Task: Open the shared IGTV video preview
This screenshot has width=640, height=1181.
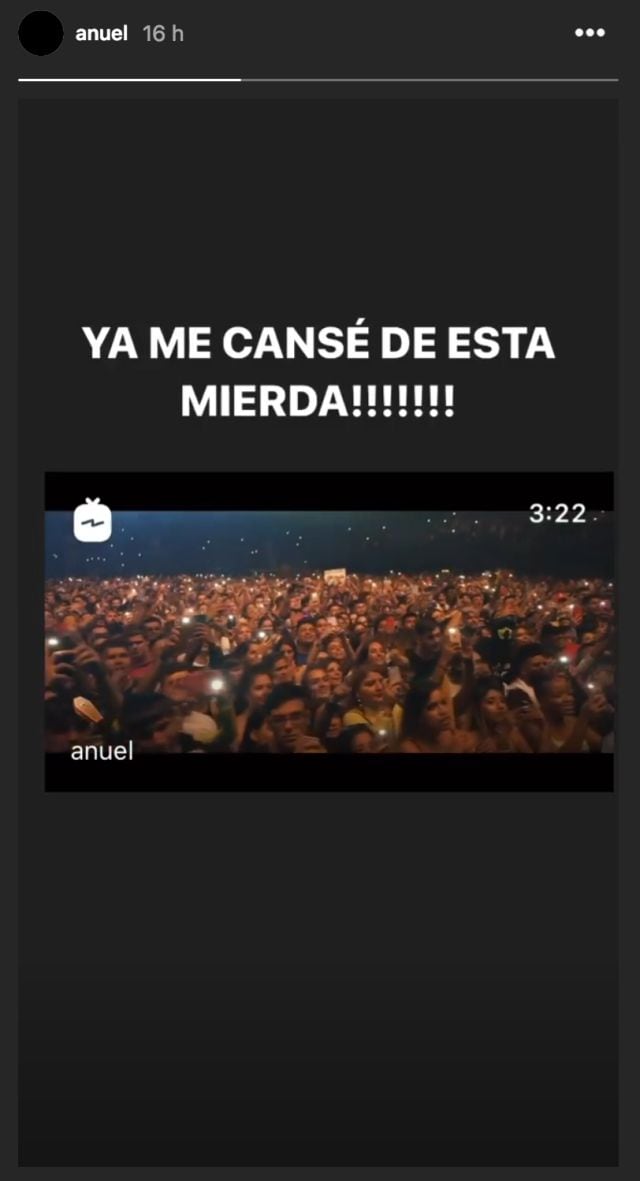Action: pyautogui.click(x=329, y=631)
